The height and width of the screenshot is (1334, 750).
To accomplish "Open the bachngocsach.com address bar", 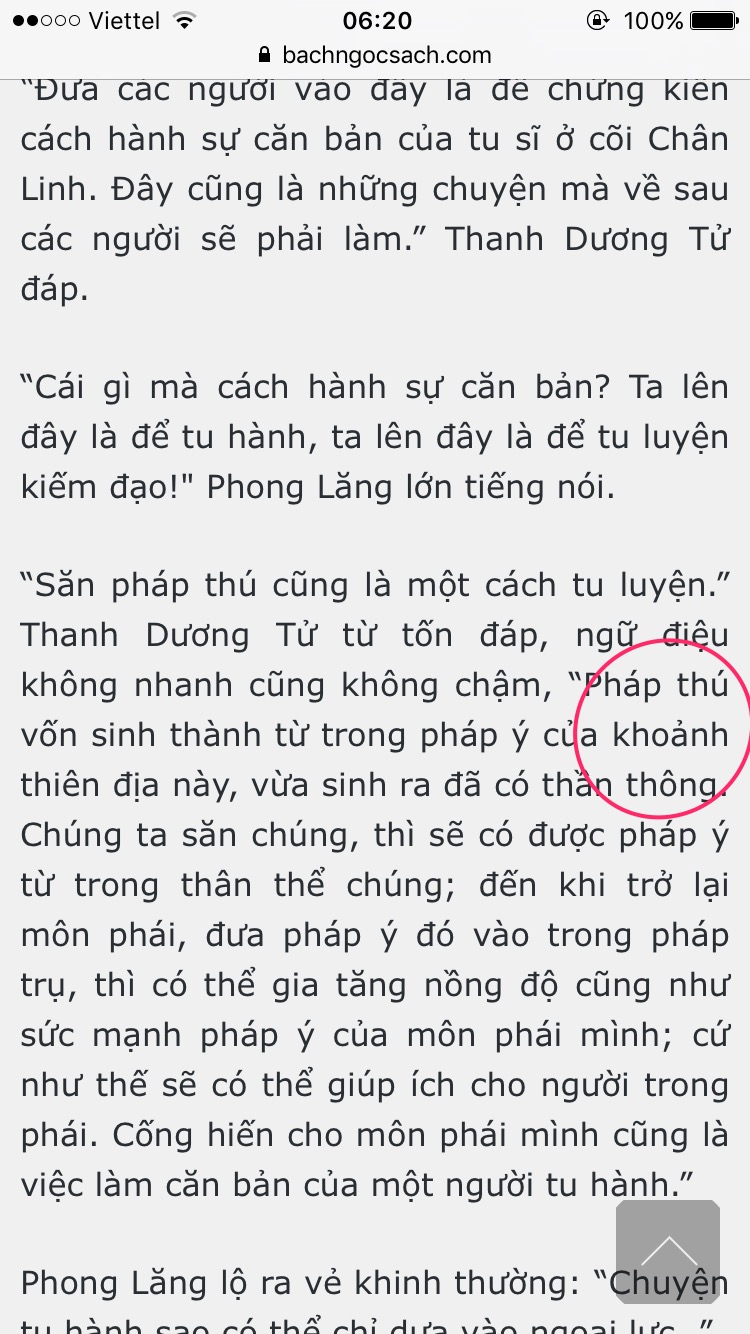I will coord(375,55).
